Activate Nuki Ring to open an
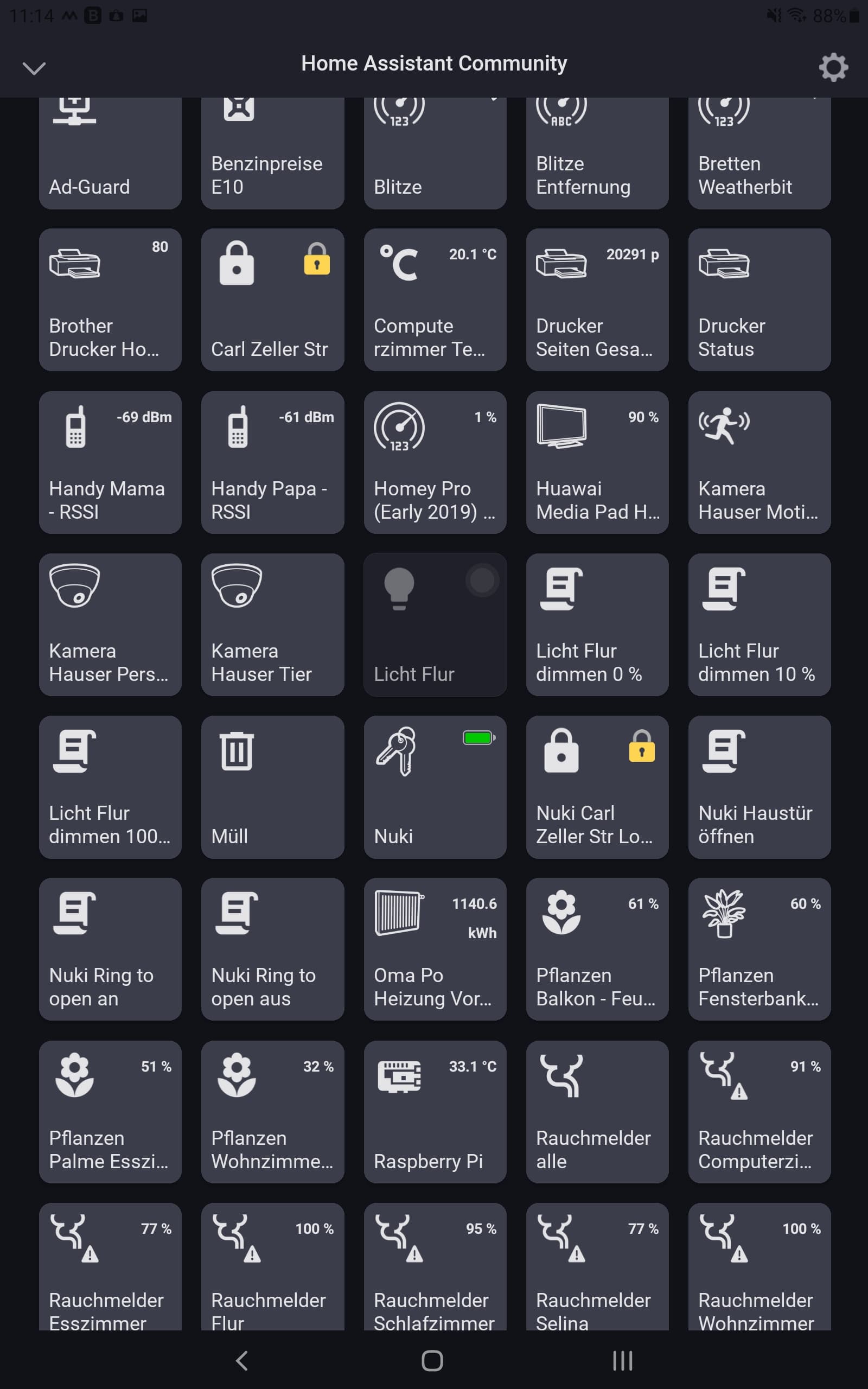 click(110, 949)
